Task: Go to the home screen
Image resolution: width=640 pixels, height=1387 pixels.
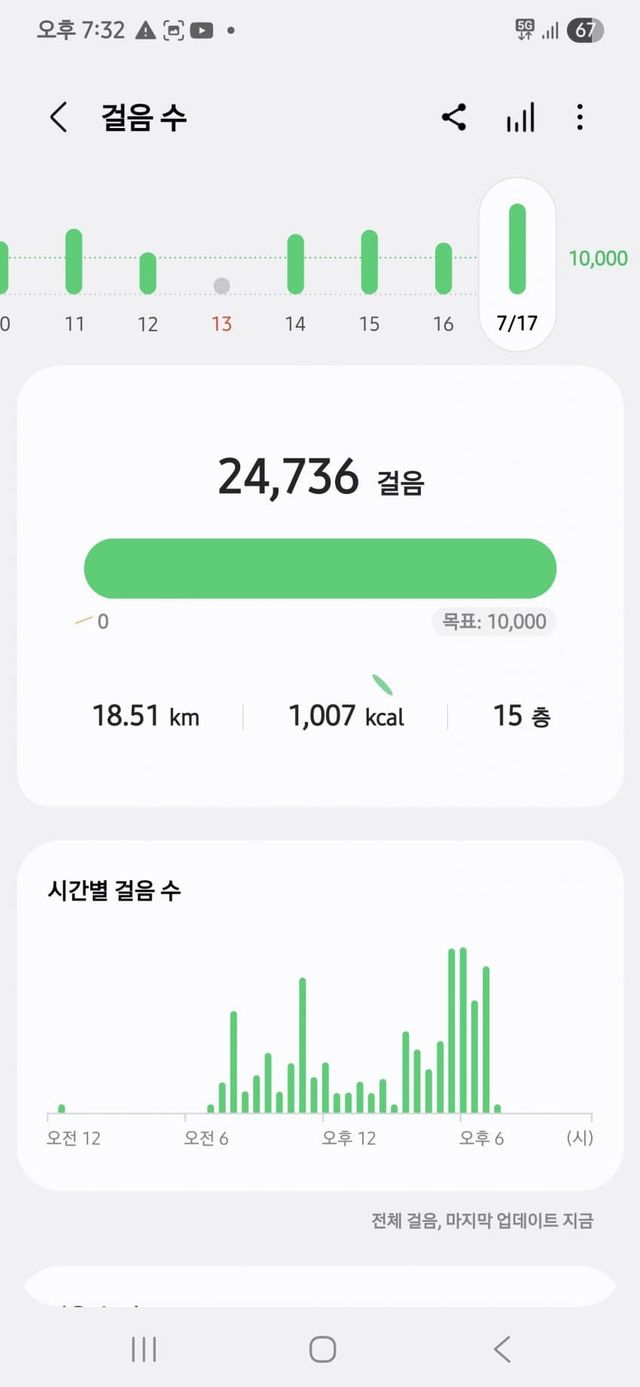Action: point(322,1349)
